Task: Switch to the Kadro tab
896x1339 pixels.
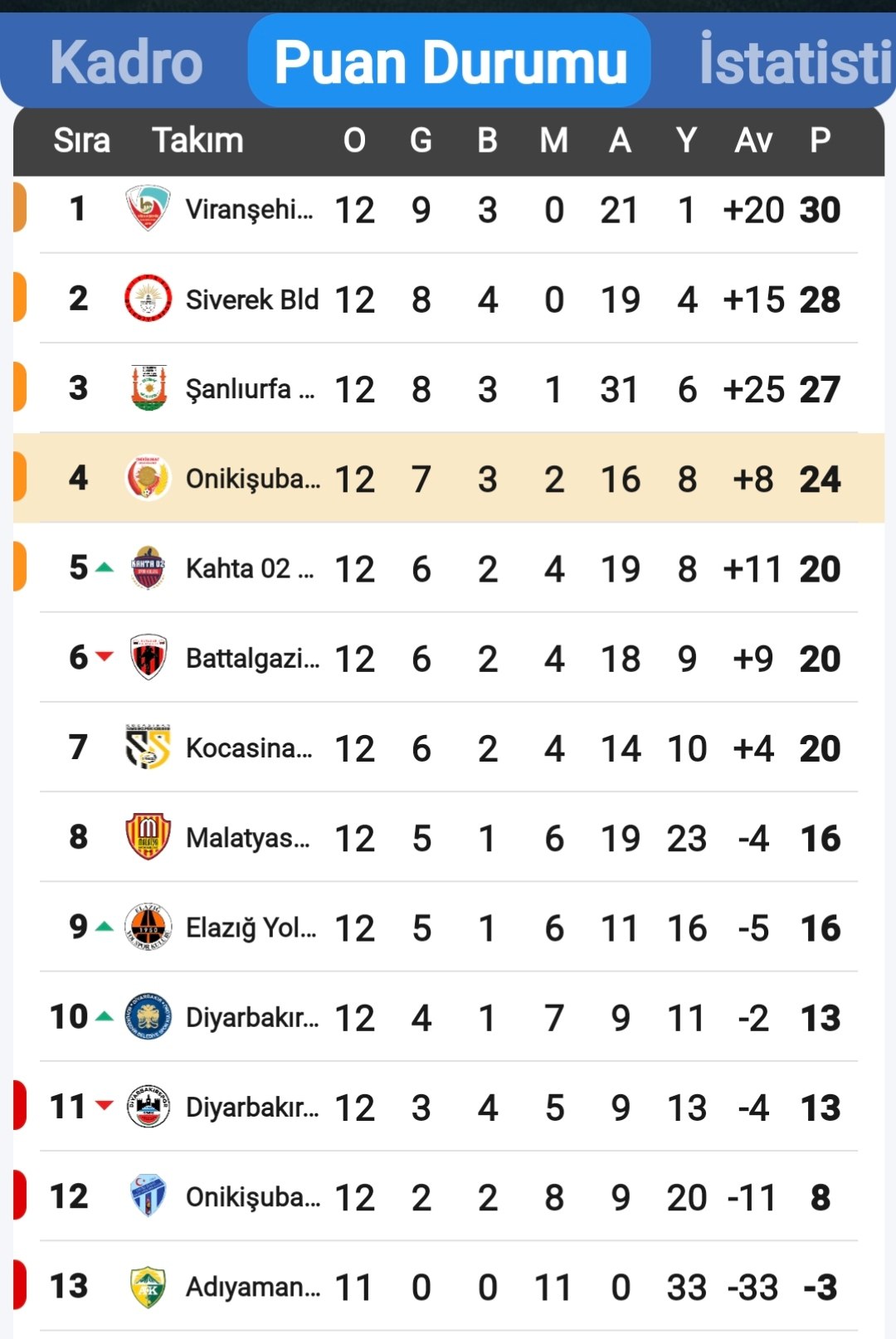Action: pyautogui.click(x=126, y=62)
